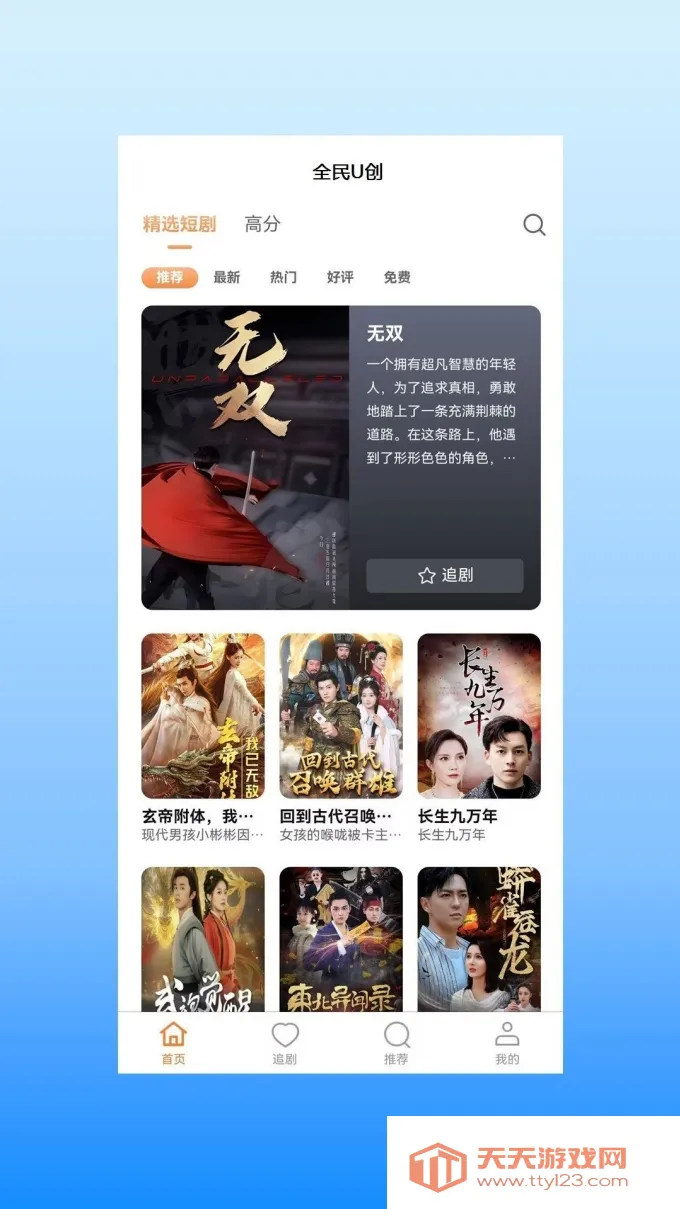Show 热门 short dramas
Image resolution: width=680 pixels, height=1209 pixels.
tap(283, 277)
